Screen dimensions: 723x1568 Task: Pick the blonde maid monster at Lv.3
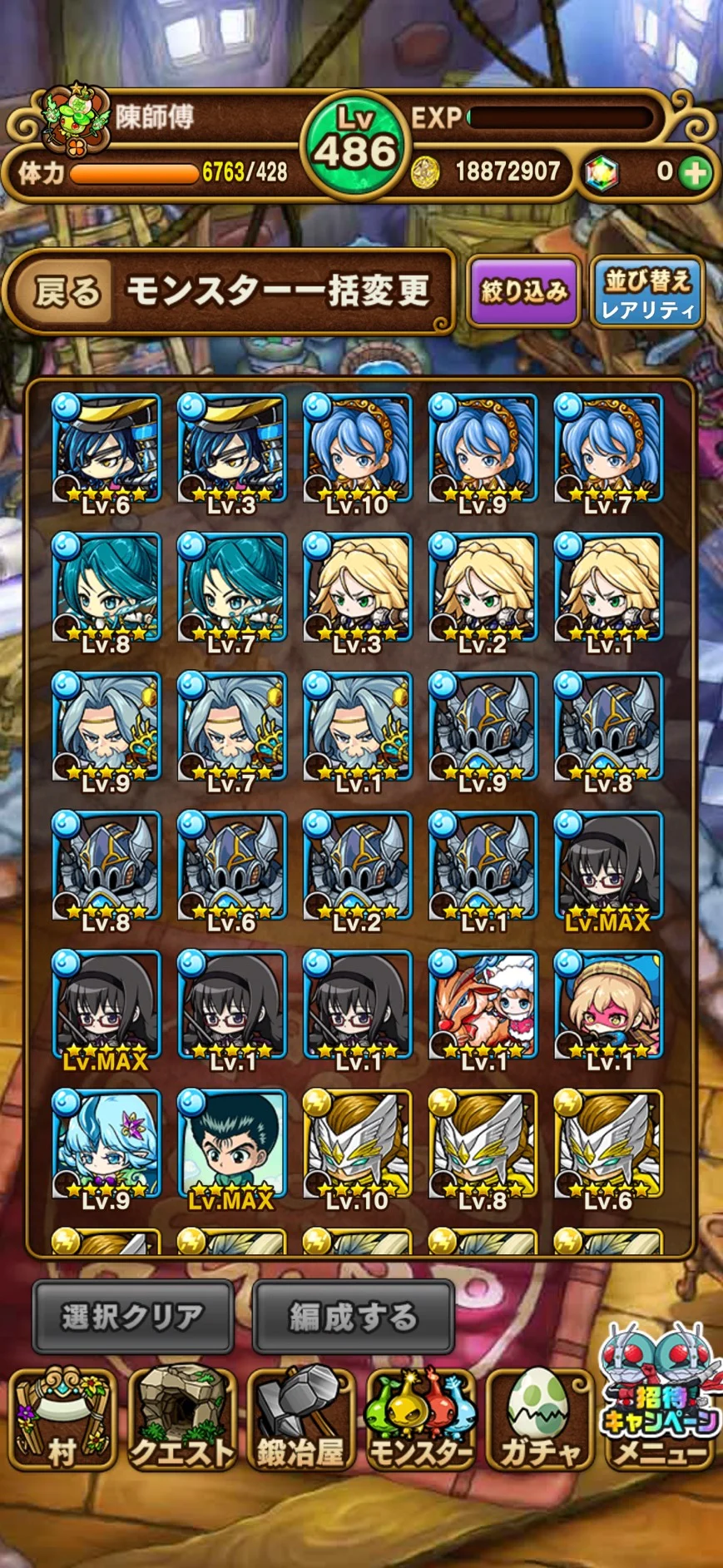pos(357,588)
